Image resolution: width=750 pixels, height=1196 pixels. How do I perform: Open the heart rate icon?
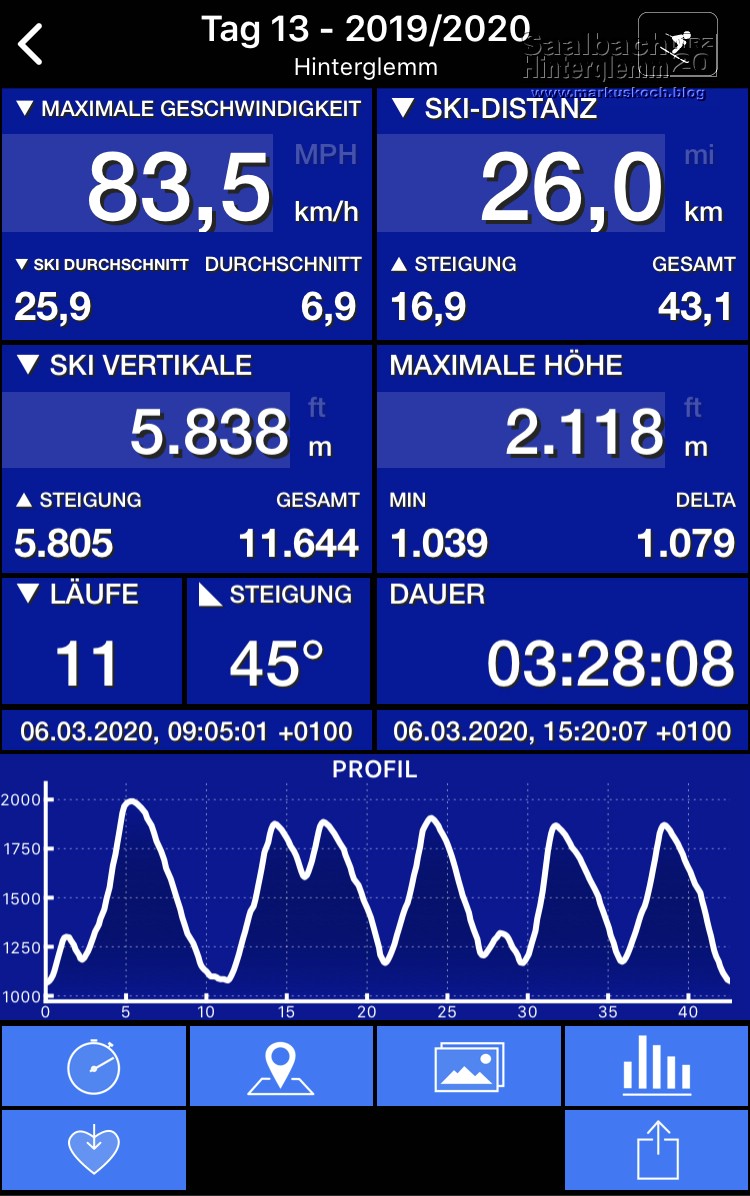pyautogui.click(x=93, y=1149)
